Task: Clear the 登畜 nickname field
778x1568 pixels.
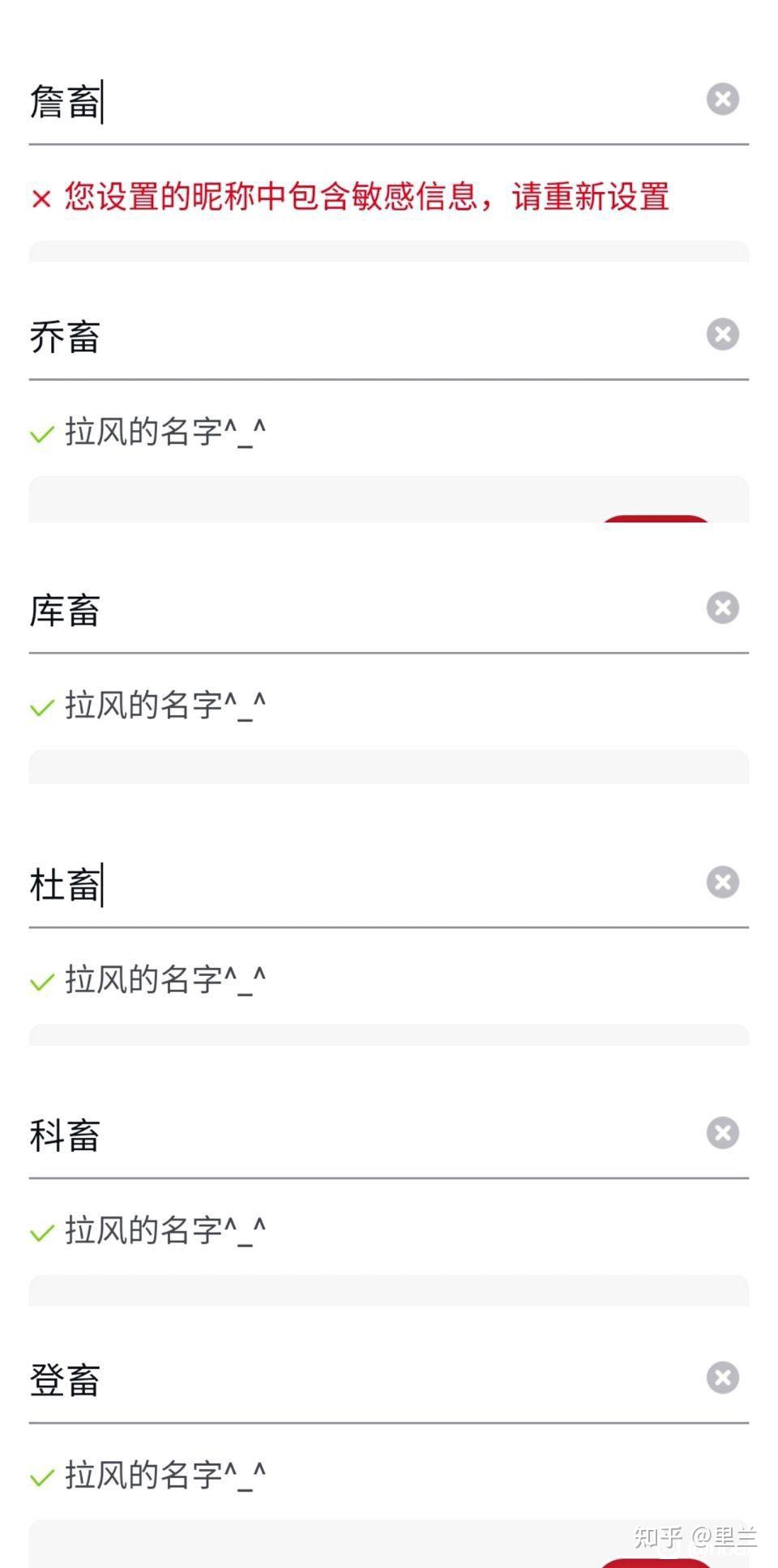Action: 722,1375
